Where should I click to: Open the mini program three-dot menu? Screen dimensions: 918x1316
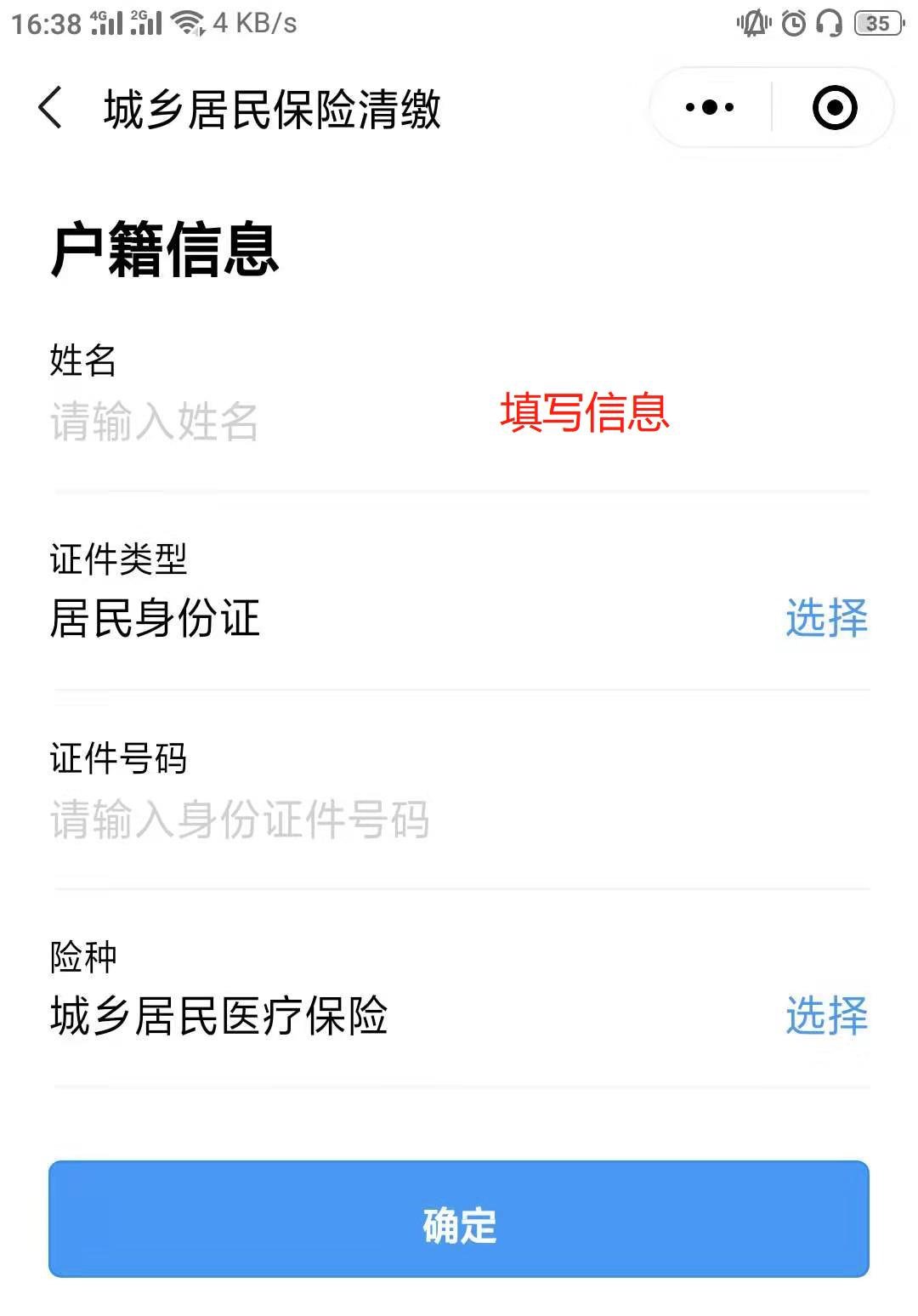pos(710,108)
